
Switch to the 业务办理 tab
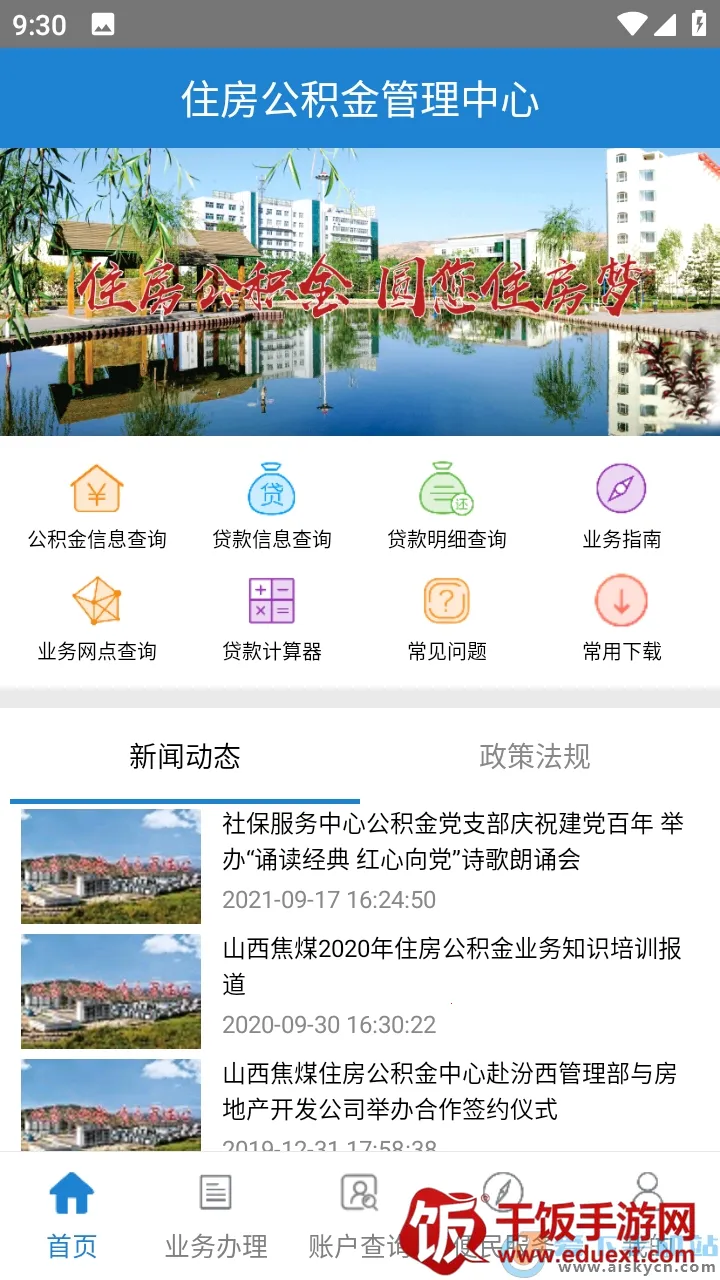click(216, 1215)
